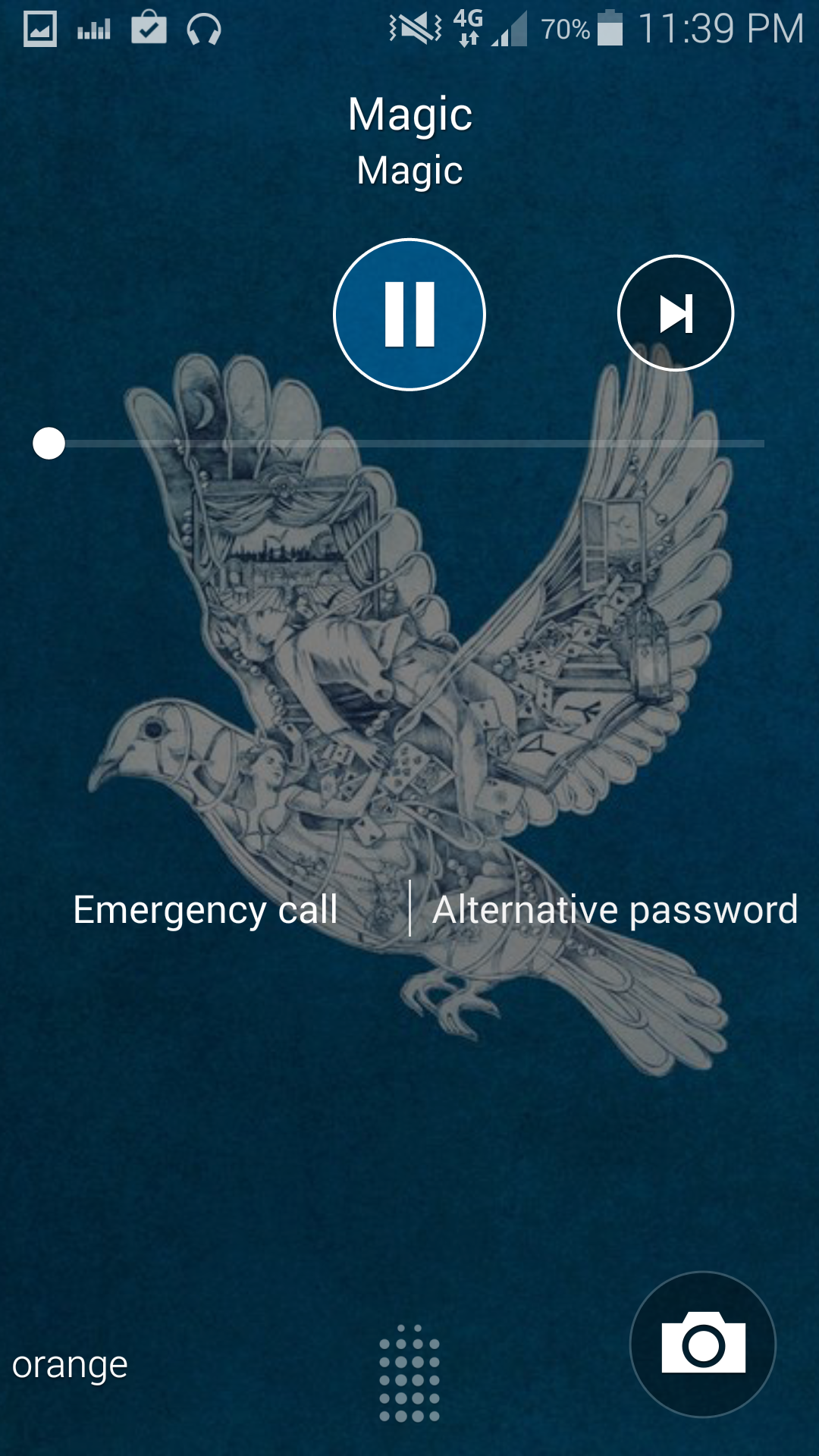The image size is (819, 1456).
Task: Tap the fingerprint dots at the bottom
Action: [x=409, y=1373]
